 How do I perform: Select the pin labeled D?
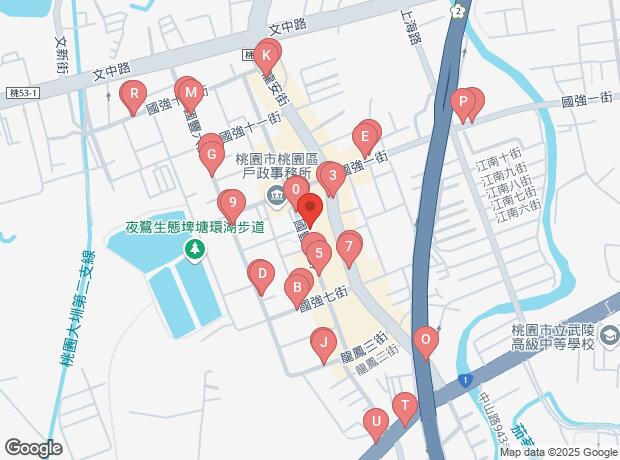pos(260,273)
